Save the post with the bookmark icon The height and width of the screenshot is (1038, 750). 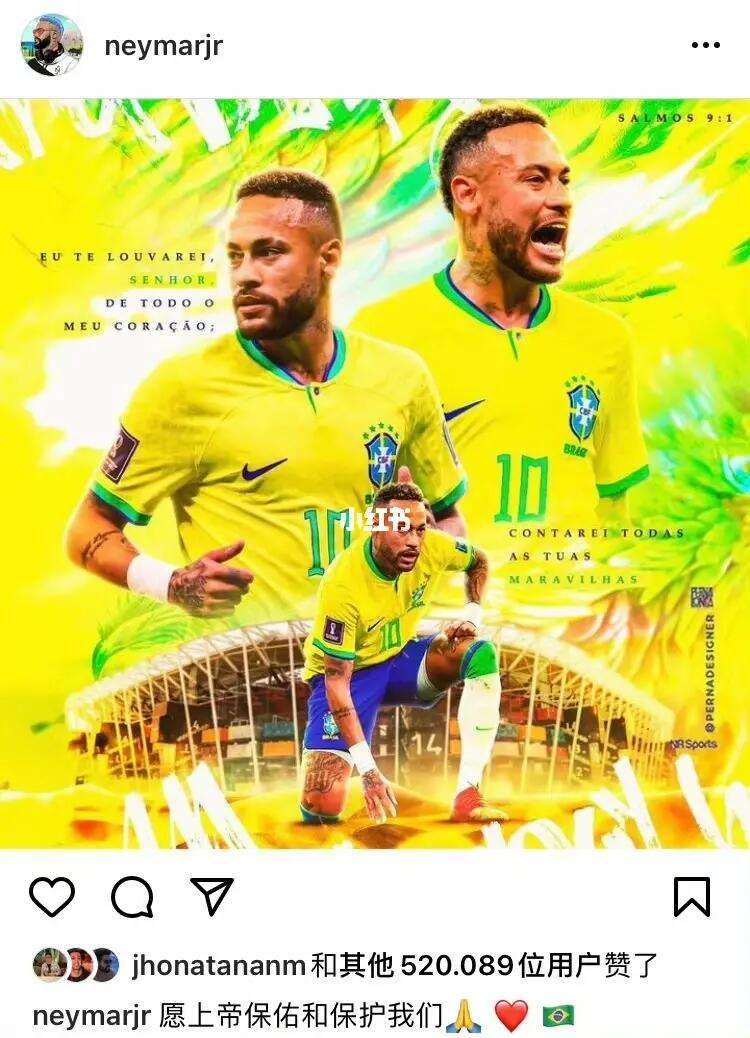tap(692, 896)
